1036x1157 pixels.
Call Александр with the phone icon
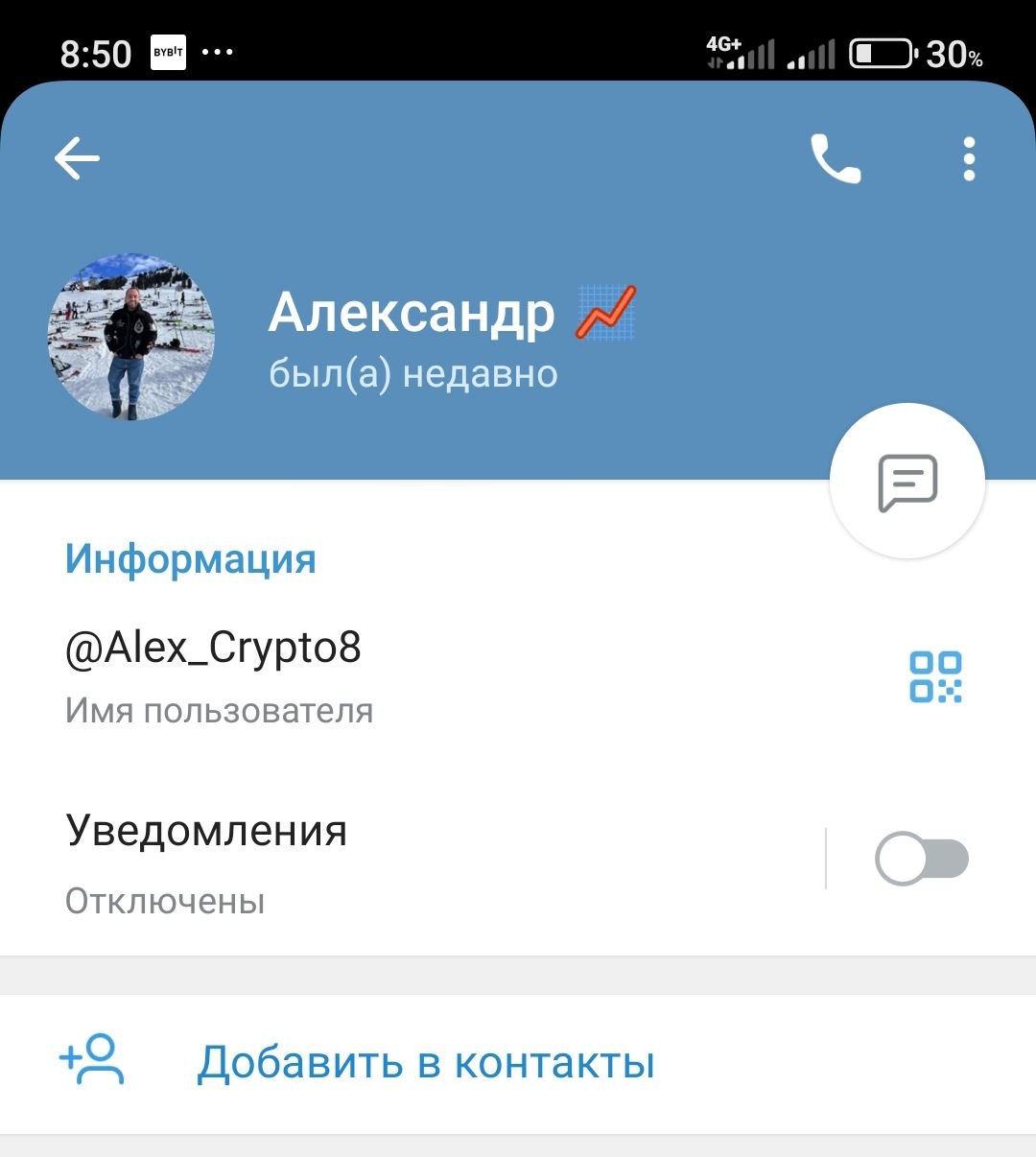(836, 158)
